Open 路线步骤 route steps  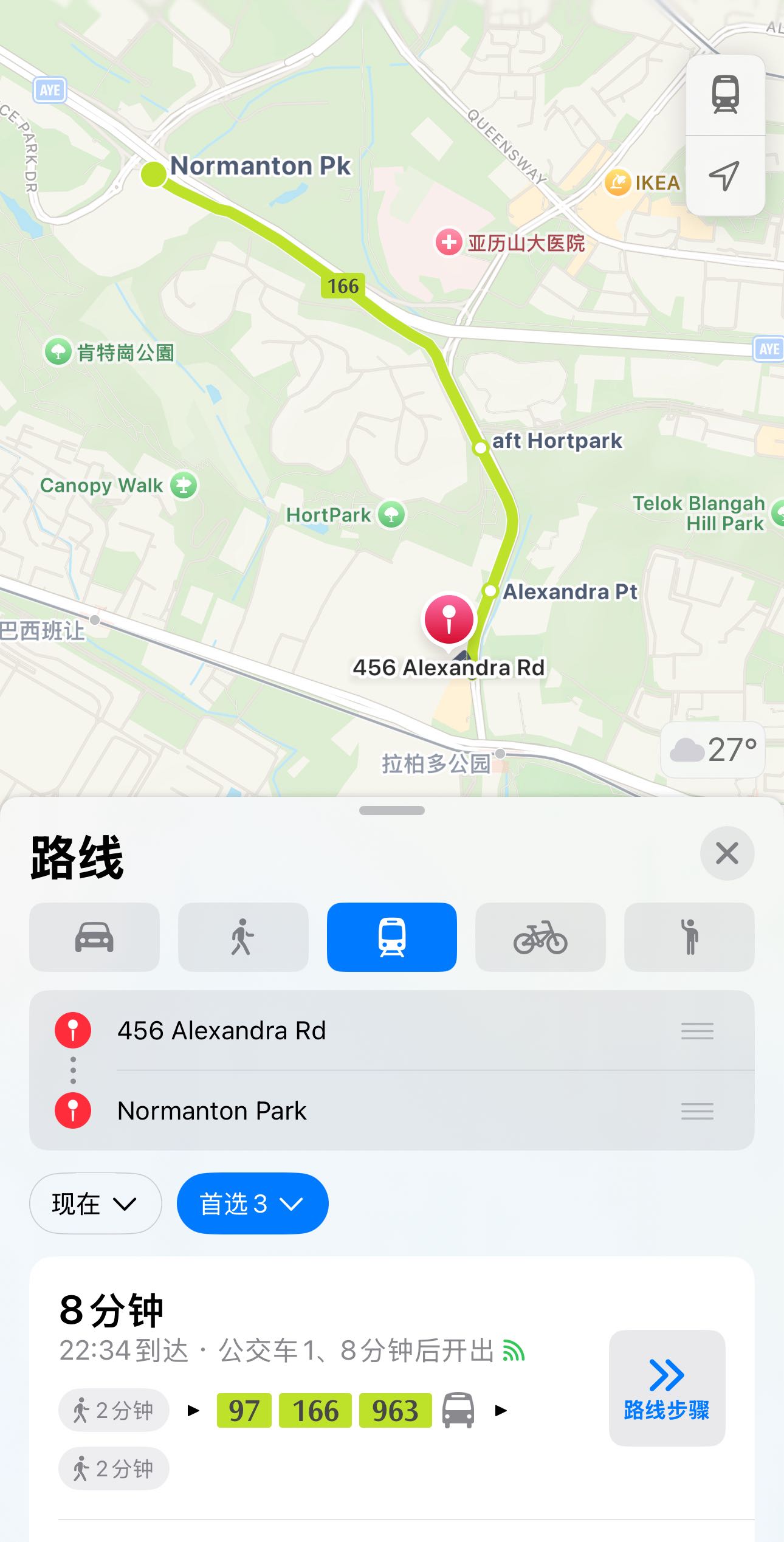(x=667, y=1388)
